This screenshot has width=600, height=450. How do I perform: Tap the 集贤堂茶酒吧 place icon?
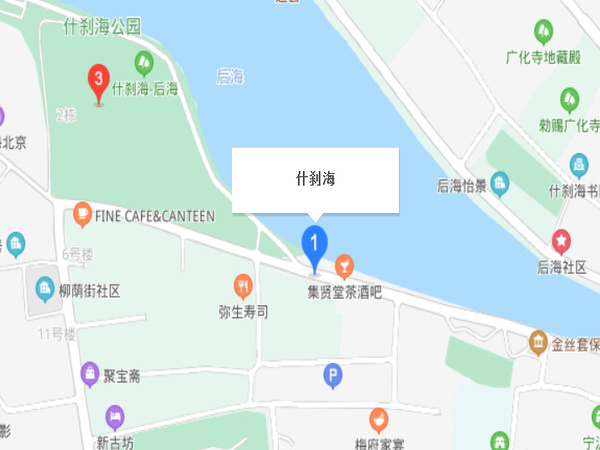point(344,266)
